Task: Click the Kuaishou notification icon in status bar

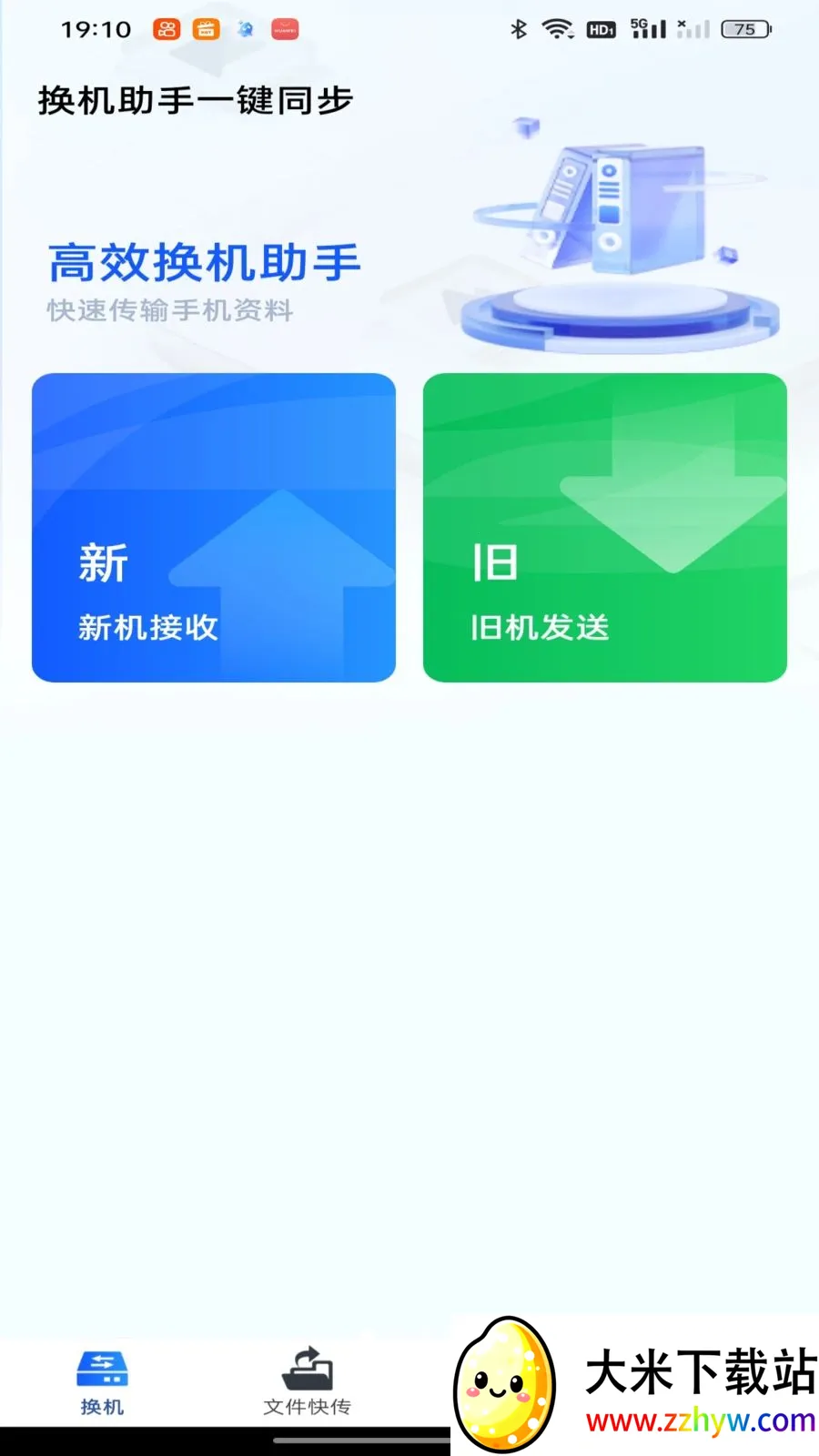Action: click(x=167, y=29)
